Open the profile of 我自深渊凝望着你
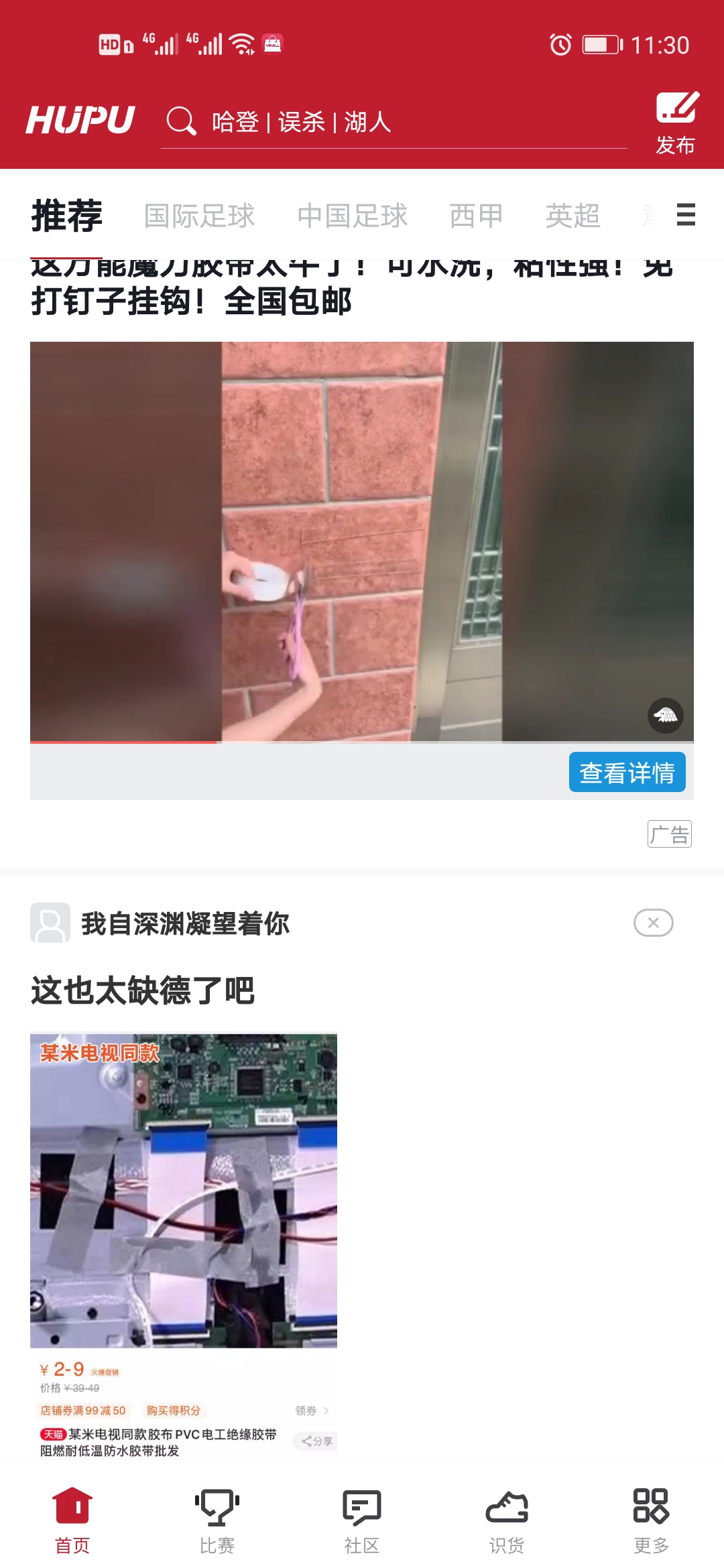Image resolution: width=724 pixels, height=1568 pixels. pos(50,923)
